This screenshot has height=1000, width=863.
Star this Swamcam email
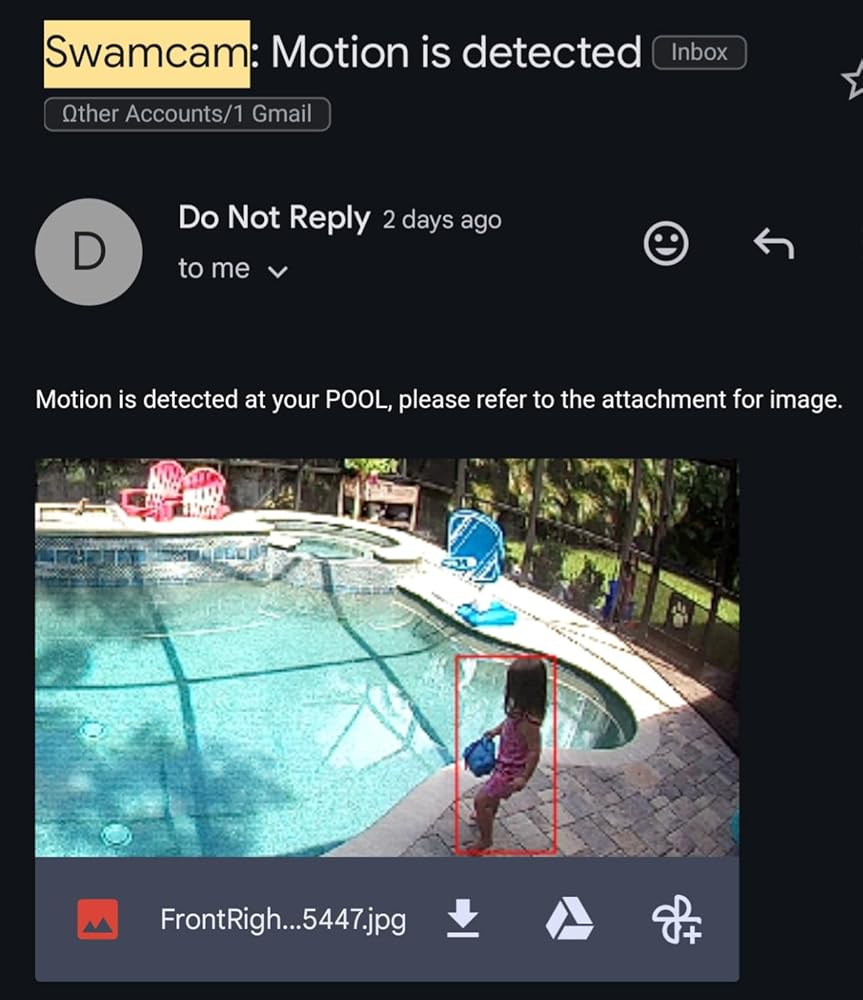click(x=853, y=78)
